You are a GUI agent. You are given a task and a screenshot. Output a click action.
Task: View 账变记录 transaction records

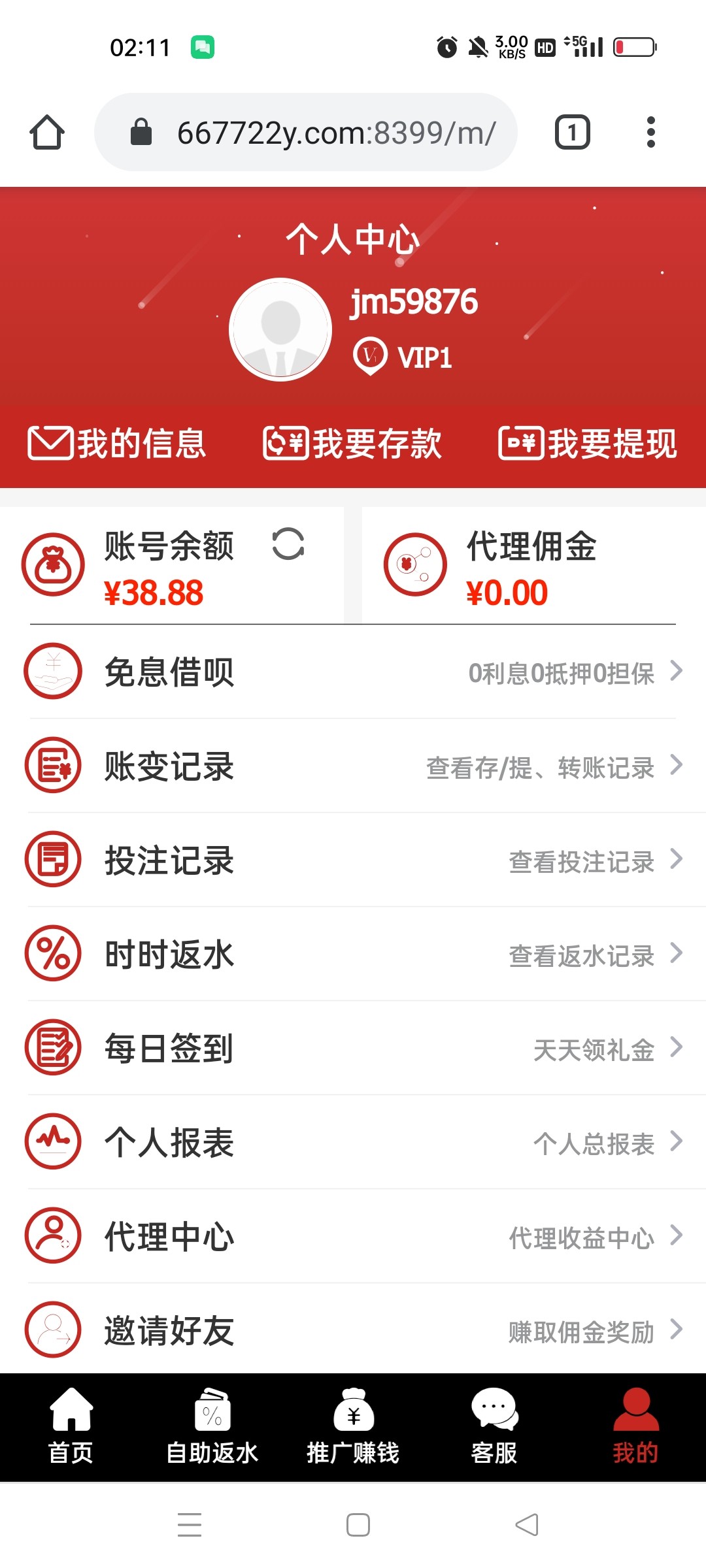(353, 766)
